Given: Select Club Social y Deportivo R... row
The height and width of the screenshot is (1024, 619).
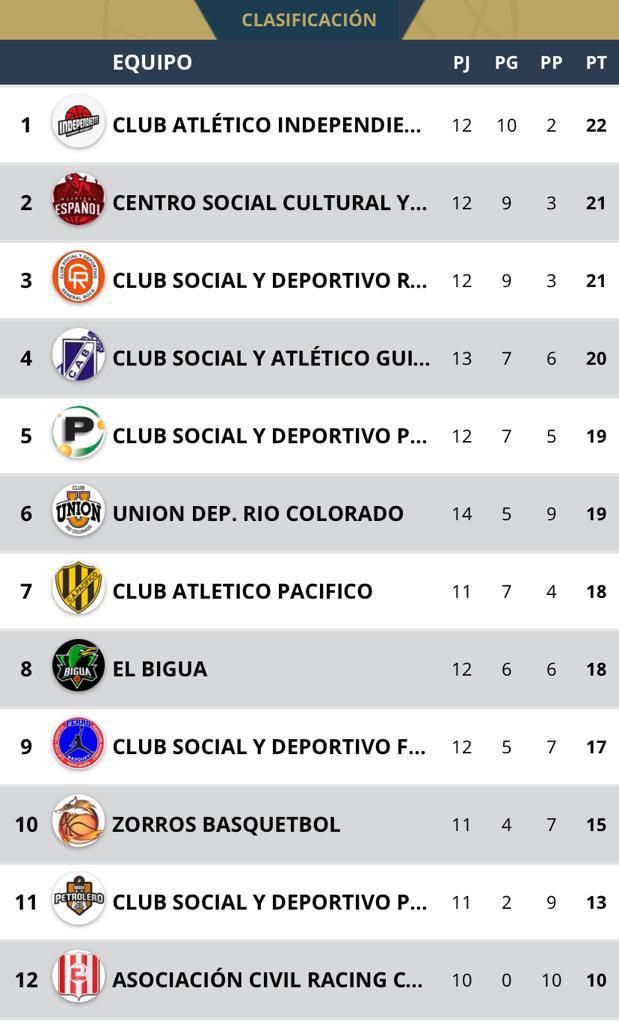Looking at the screenshot, I should click(269, 281).
